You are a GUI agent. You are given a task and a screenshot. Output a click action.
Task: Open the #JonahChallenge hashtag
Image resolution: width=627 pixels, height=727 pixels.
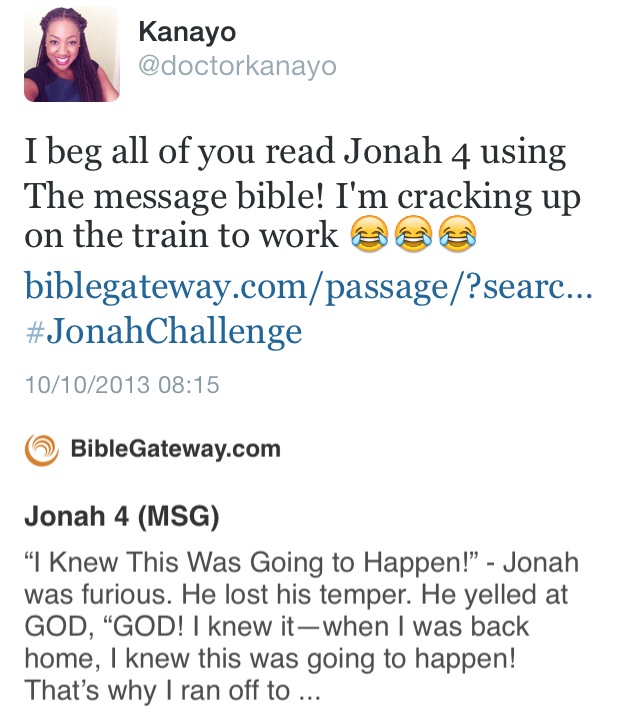[x=162, y=331]
